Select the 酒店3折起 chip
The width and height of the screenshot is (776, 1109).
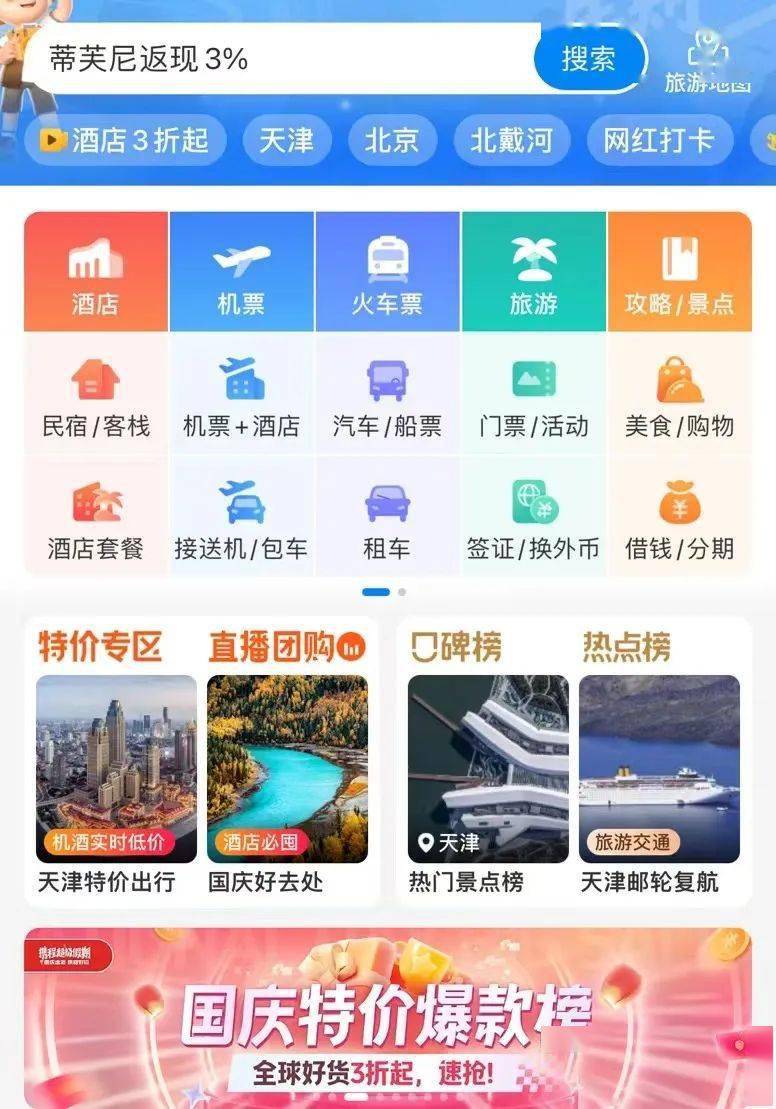click(x=124, y=140)
